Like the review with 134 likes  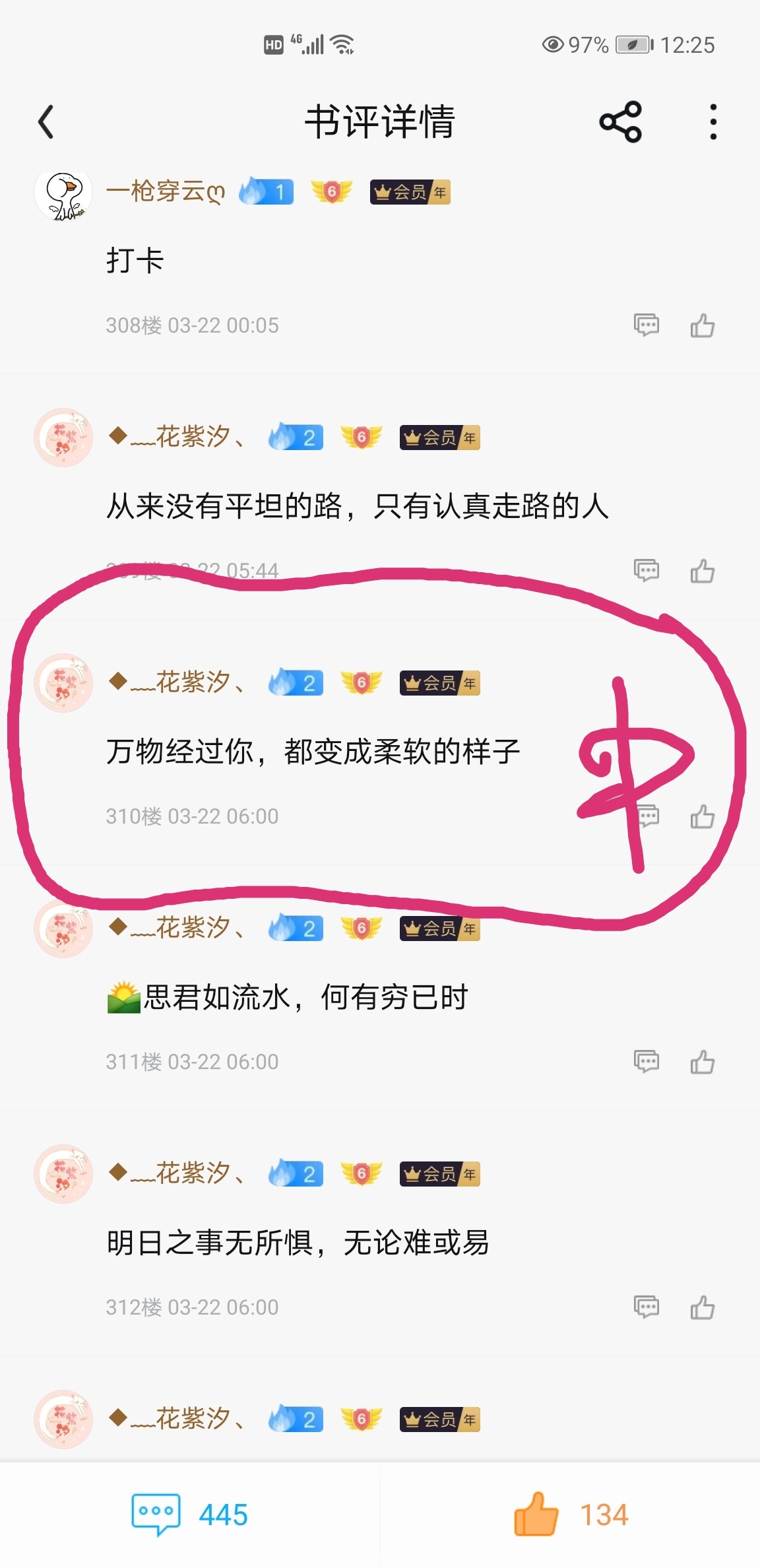coord(570,1515)
